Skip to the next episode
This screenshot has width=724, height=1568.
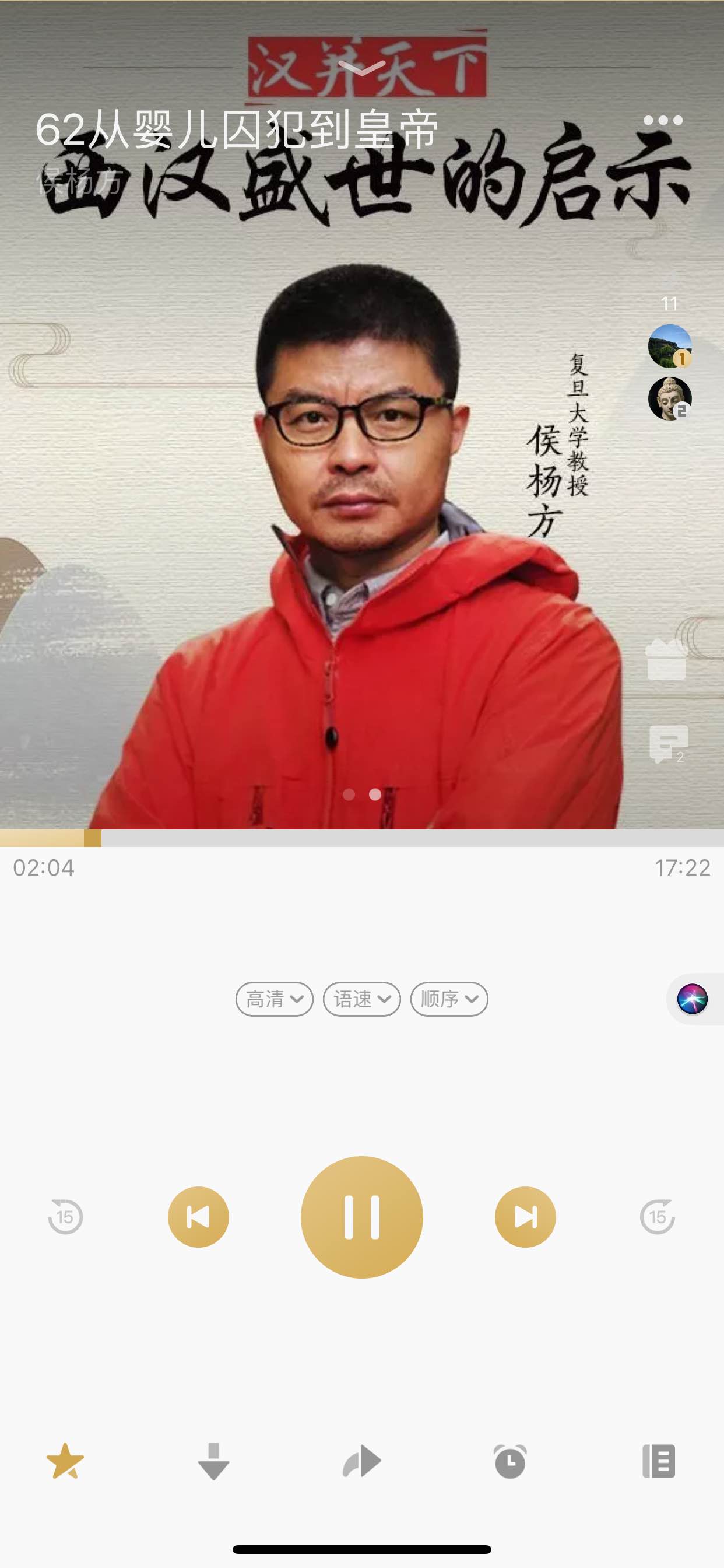click(x=525, y=1217)
